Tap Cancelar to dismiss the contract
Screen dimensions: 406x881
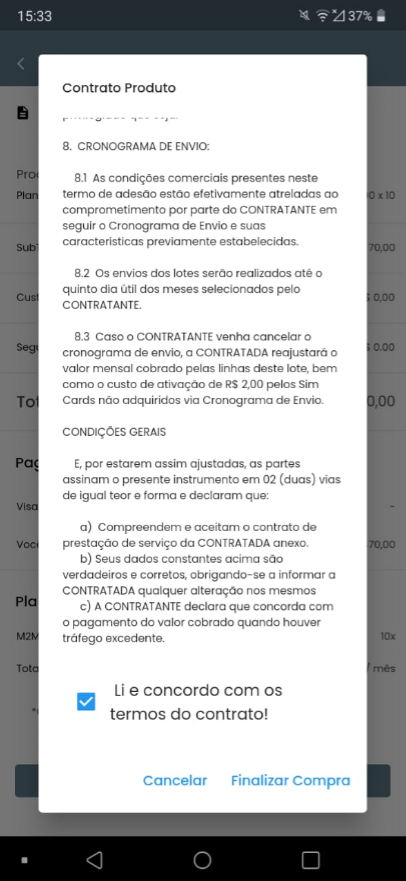(x=175, y=780)
